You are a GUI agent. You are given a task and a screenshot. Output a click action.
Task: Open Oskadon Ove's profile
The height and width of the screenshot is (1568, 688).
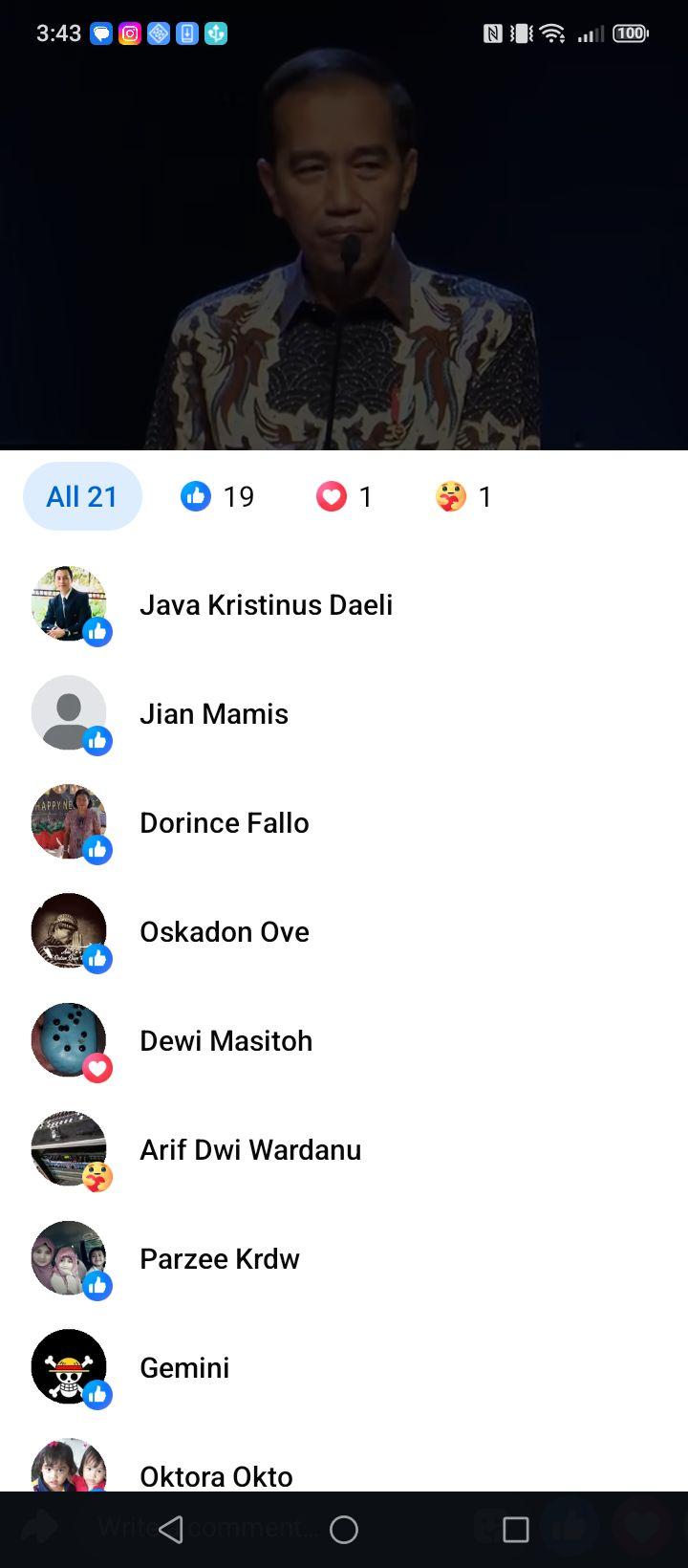point(344,931)
